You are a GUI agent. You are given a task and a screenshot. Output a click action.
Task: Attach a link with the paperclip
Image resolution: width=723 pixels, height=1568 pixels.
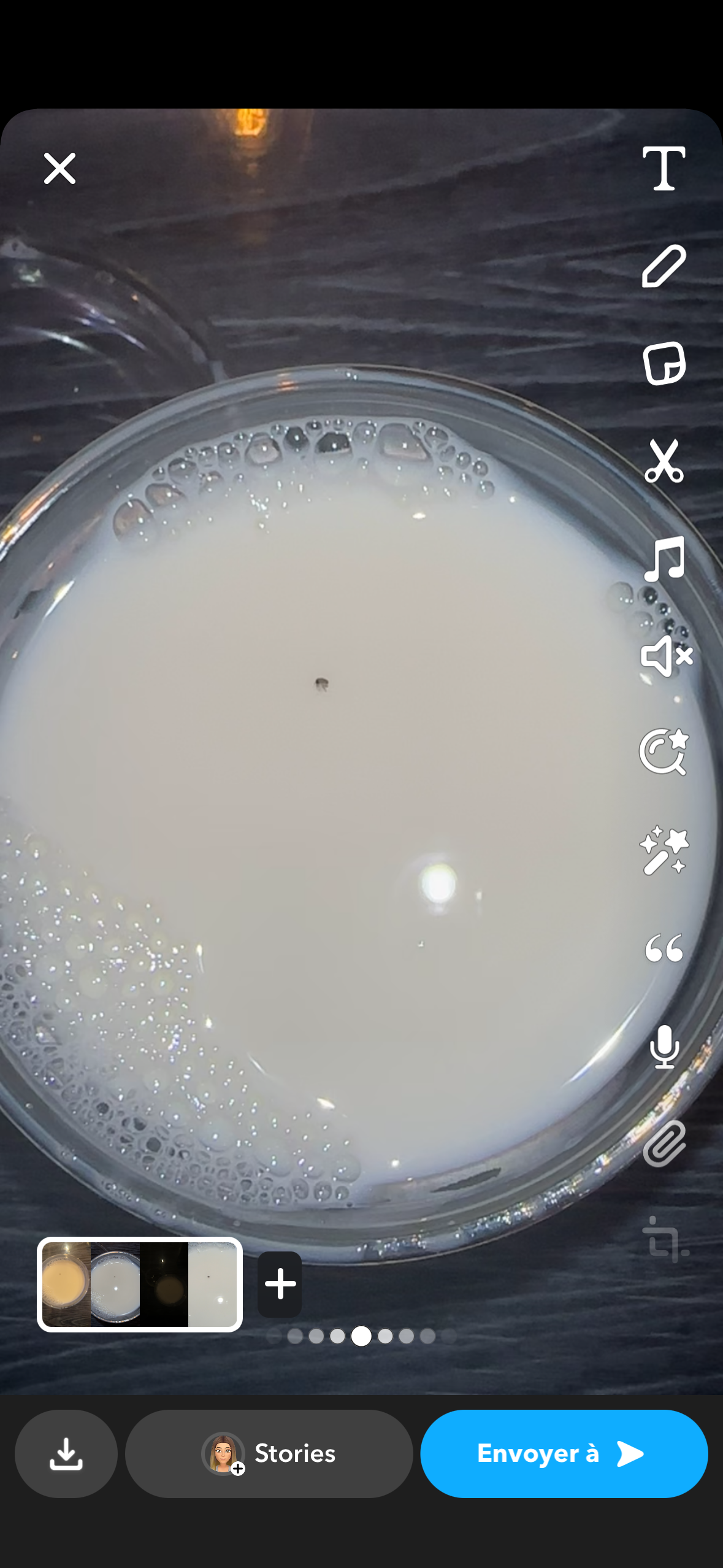click(664, 1143)
